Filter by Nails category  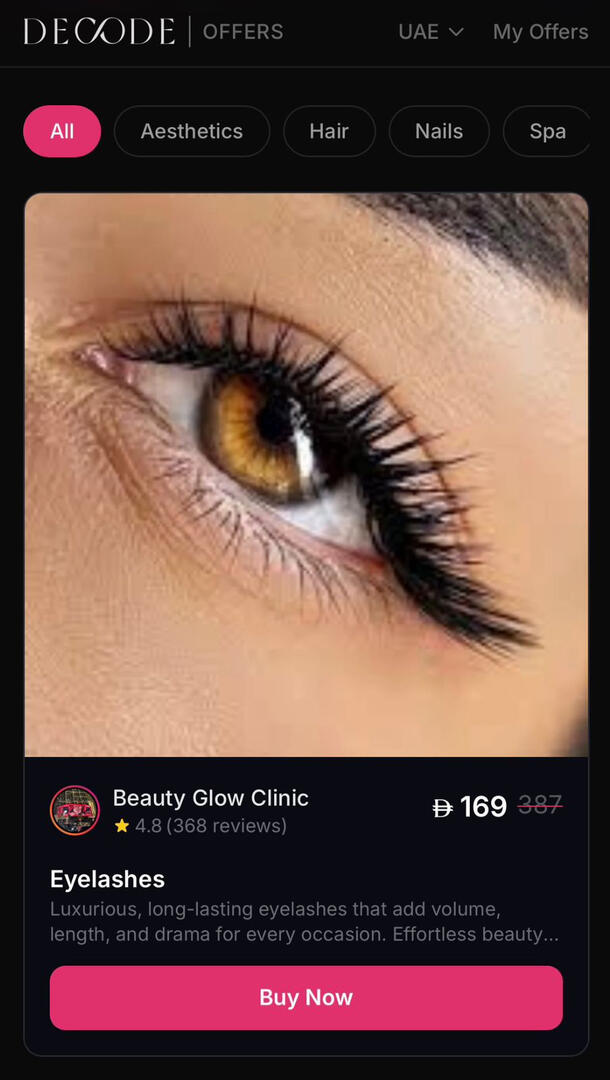point(439,131)
